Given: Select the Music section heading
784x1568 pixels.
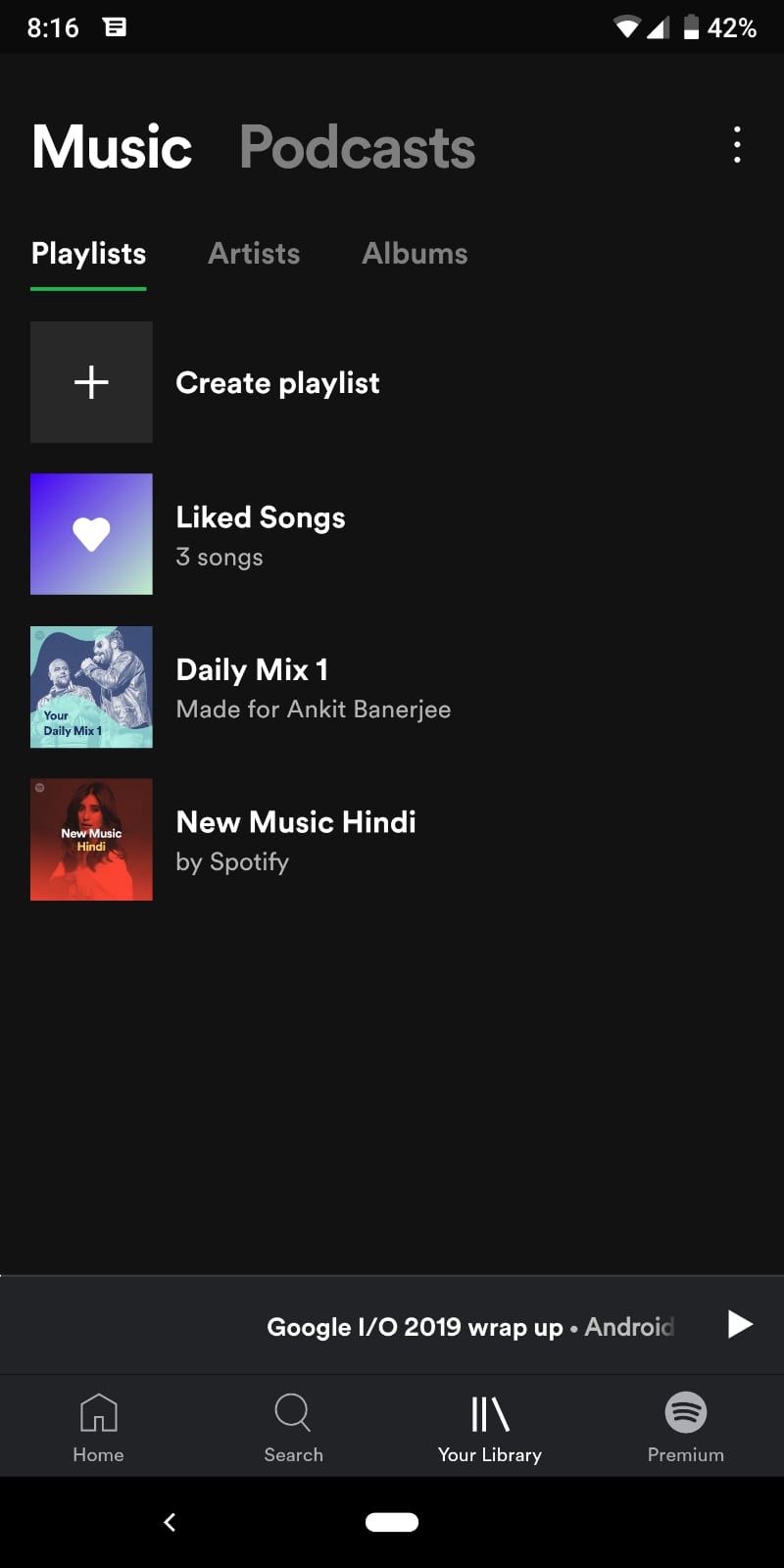Looking at the screenshot, I should click(112, 147).
